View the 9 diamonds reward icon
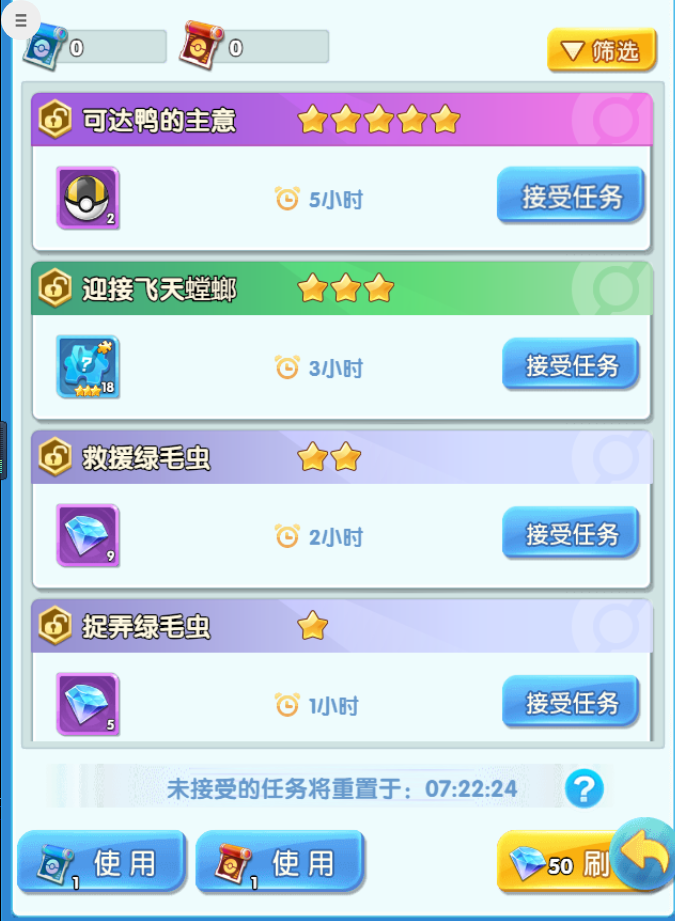 88,535
